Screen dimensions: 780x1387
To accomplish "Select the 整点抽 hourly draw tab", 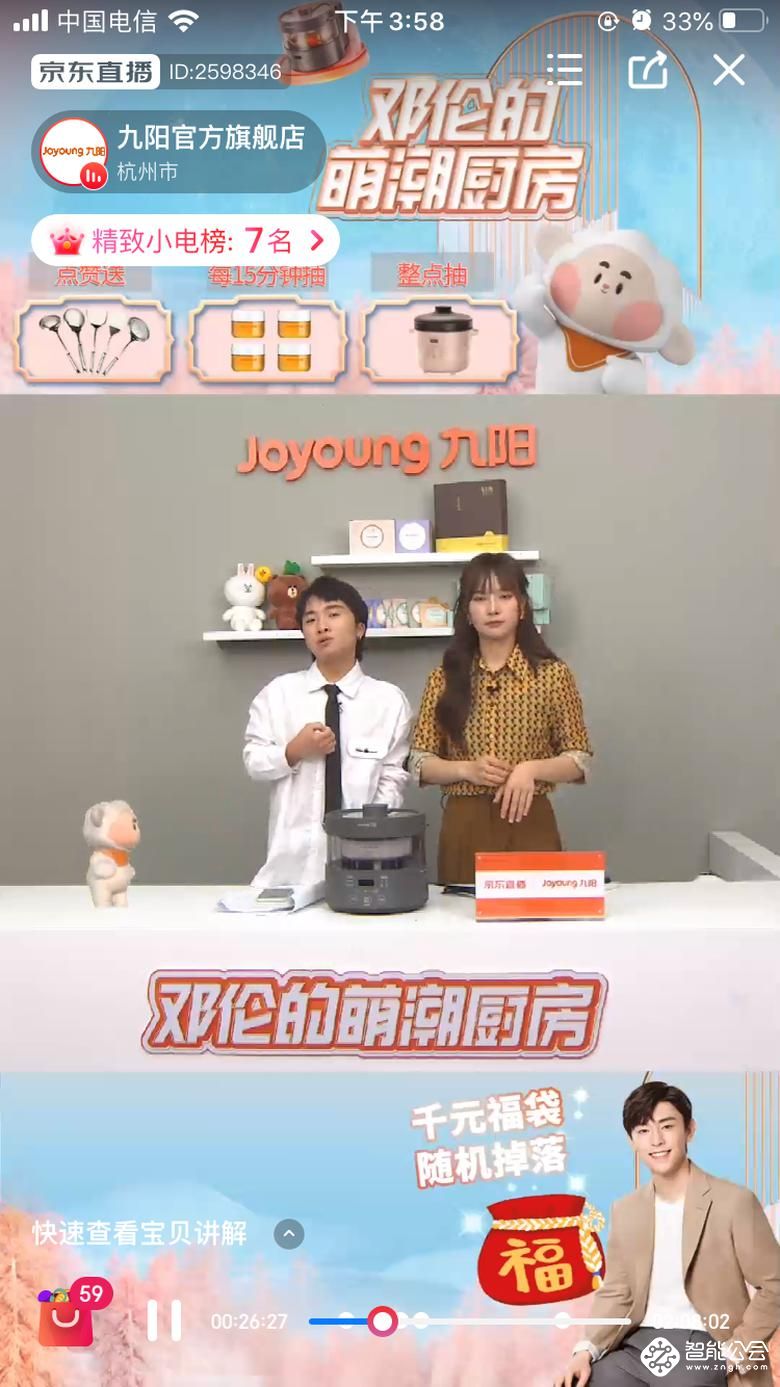I will click(432, 277).
